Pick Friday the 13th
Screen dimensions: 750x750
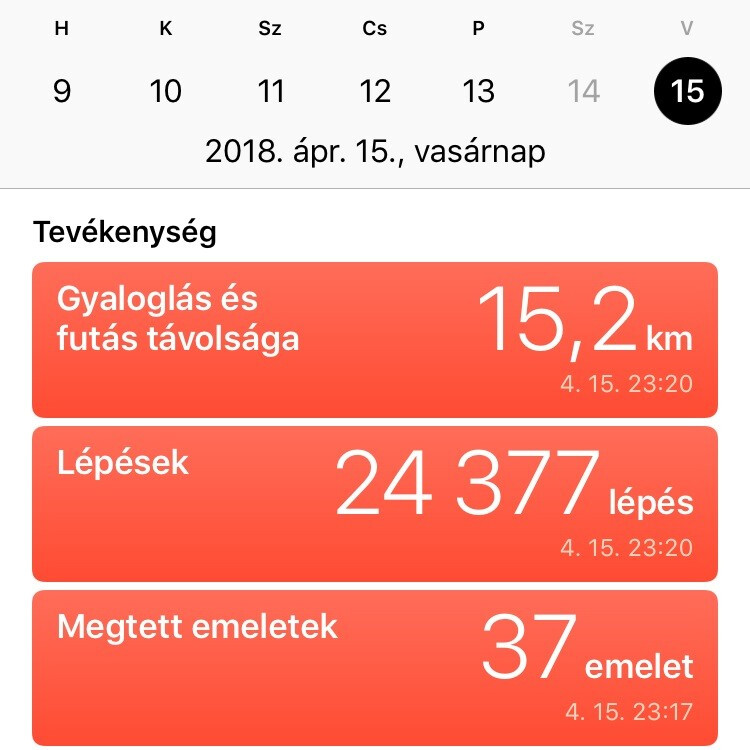tap(479, 91)
